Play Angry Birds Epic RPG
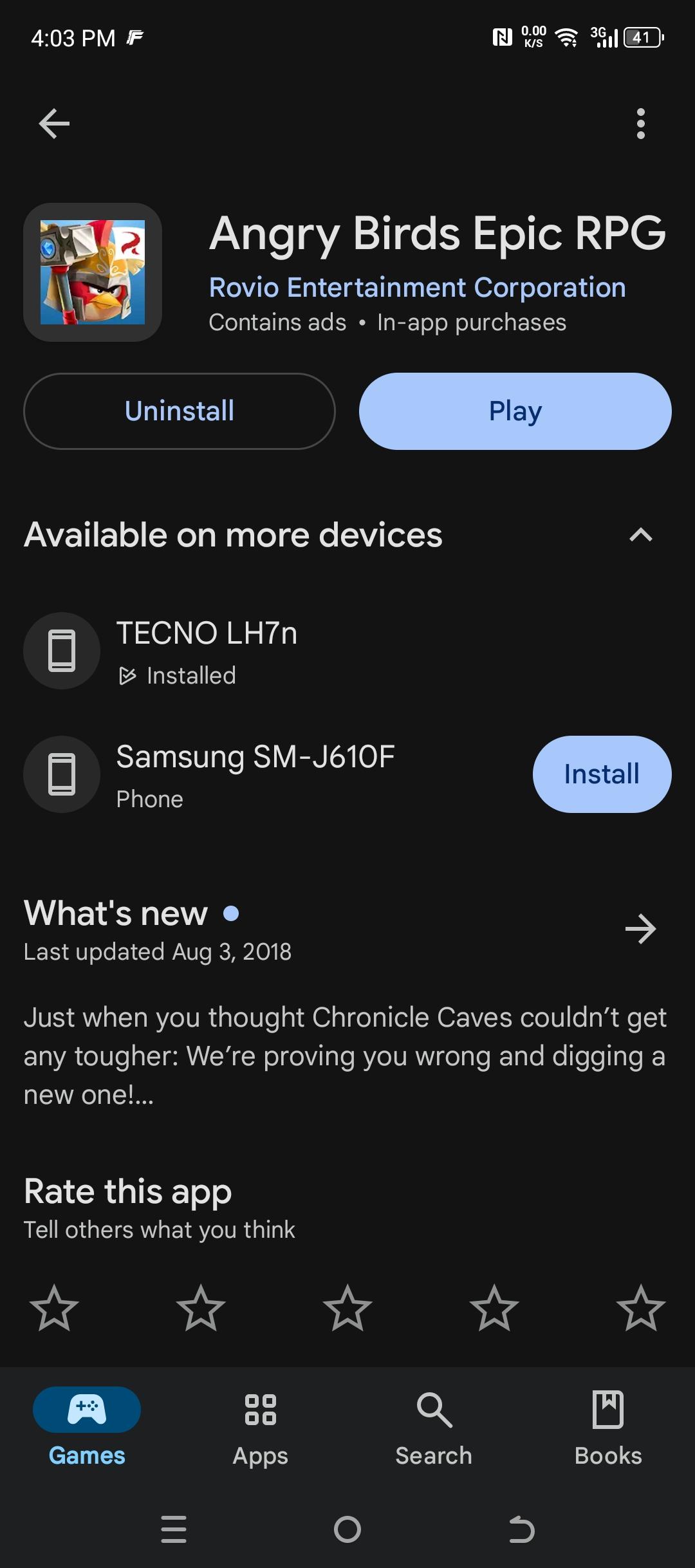The width and height of the screenshot is (695, 1568). click(x=515, y=411)
